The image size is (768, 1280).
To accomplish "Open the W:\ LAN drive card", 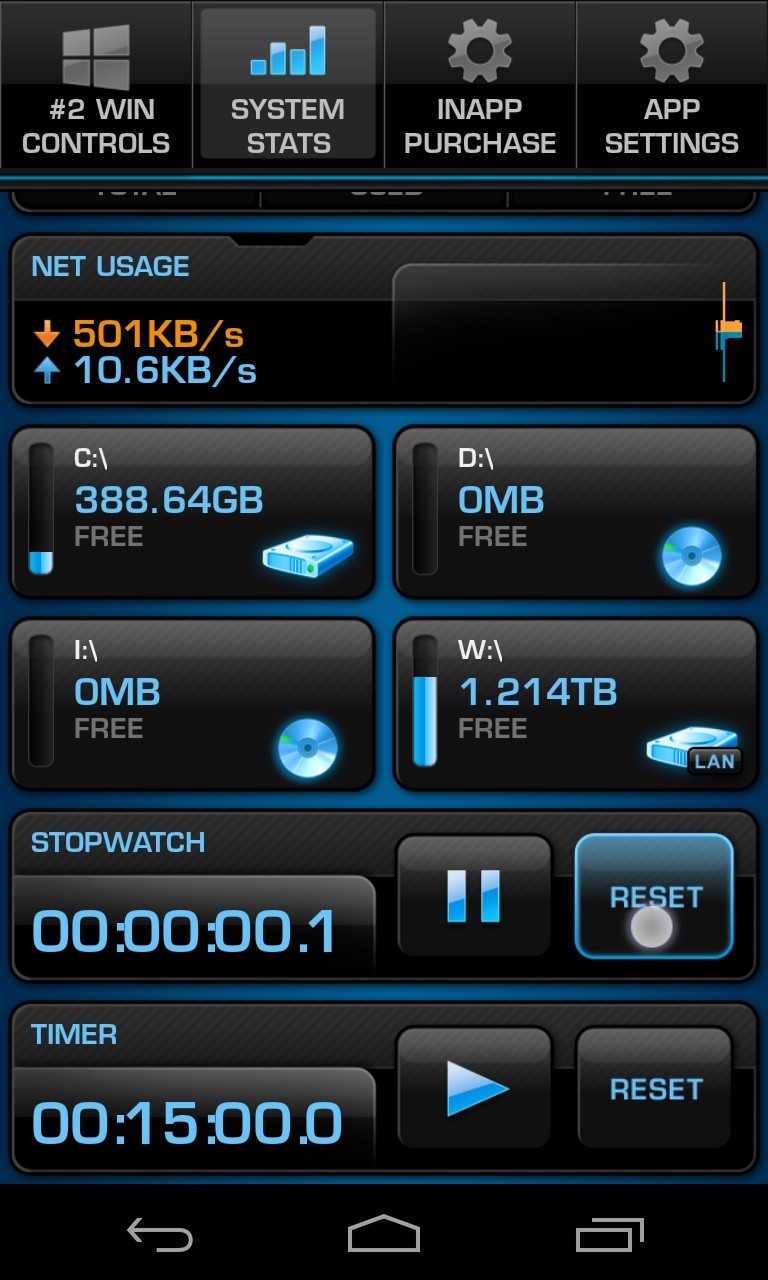I will (x=575, y=704).
